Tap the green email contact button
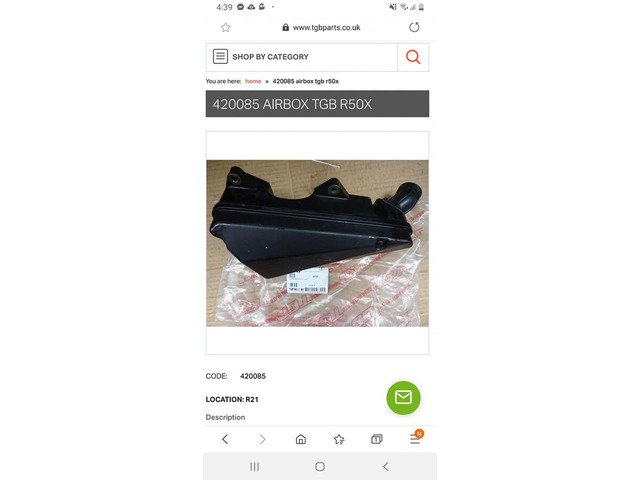 point(403,397)
